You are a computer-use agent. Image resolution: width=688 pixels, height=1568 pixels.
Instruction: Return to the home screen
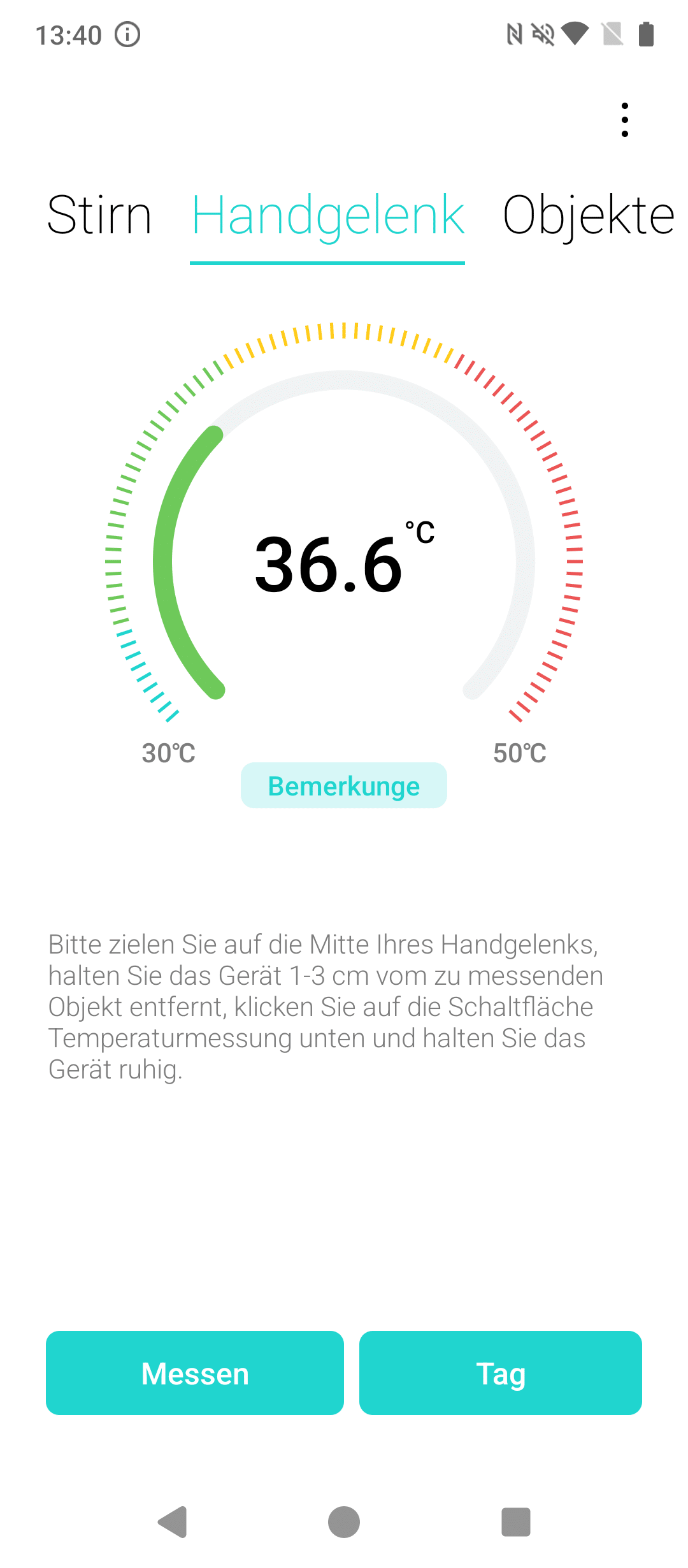344,1522
